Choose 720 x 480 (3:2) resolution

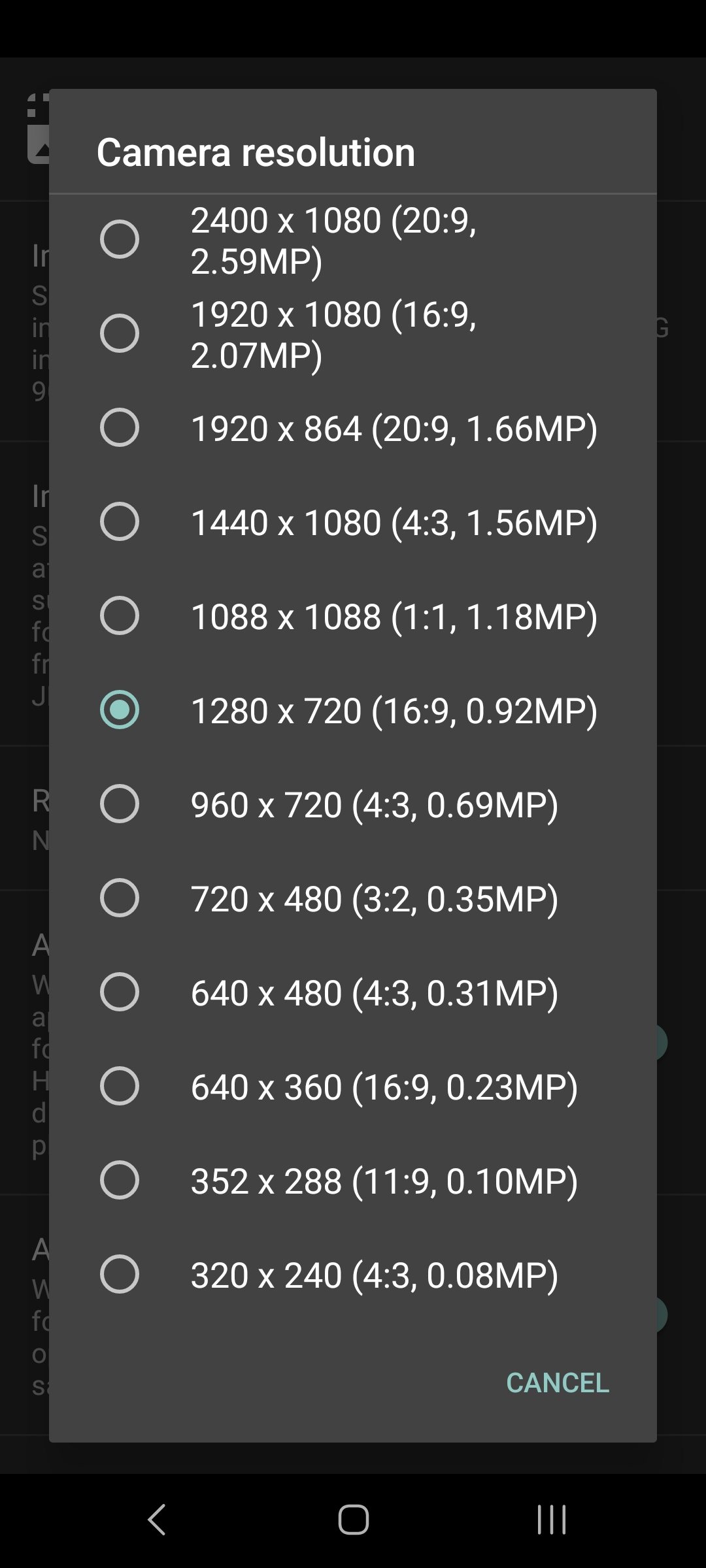point(353,898)
